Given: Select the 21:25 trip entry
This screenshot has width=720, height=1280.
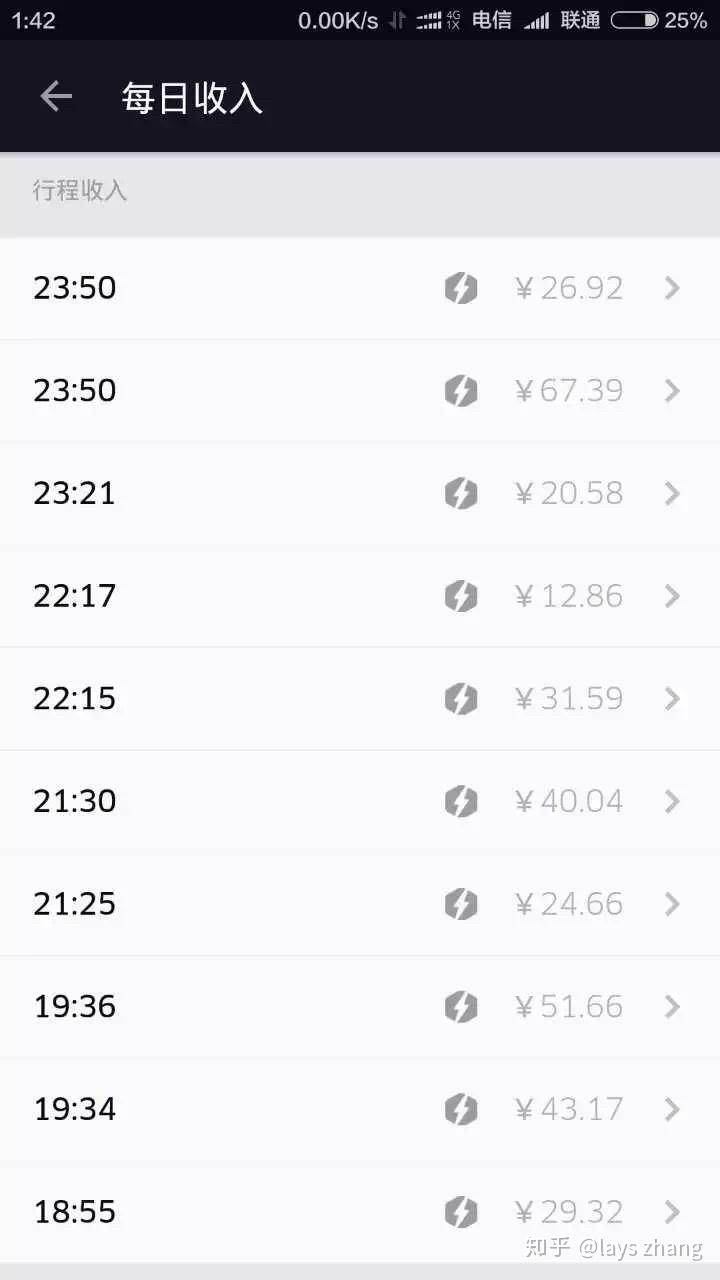Looking at the screenshot, I should [x=360, y=904].
